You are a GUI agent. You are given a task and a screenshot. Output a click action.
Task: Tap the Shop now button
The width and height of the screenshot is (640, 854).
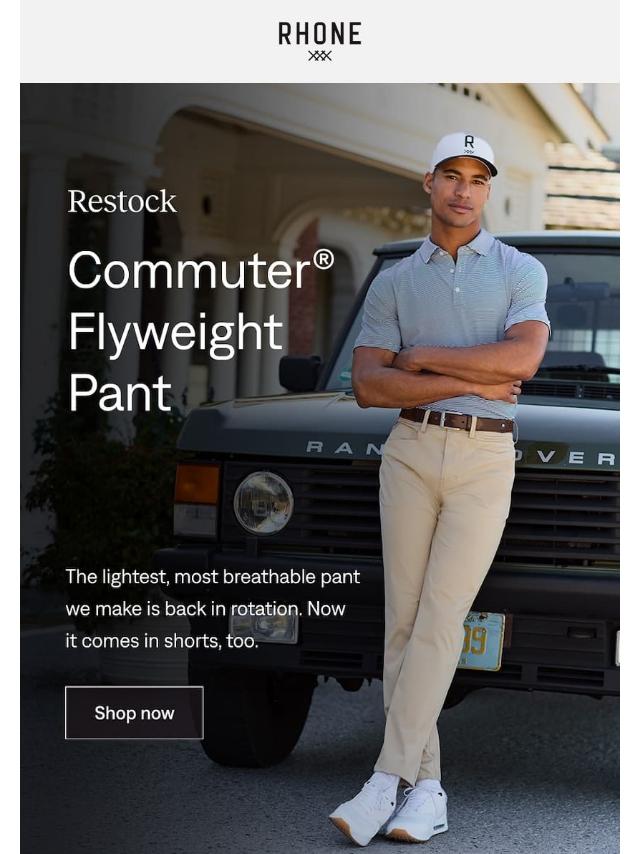tap(134, 713)
